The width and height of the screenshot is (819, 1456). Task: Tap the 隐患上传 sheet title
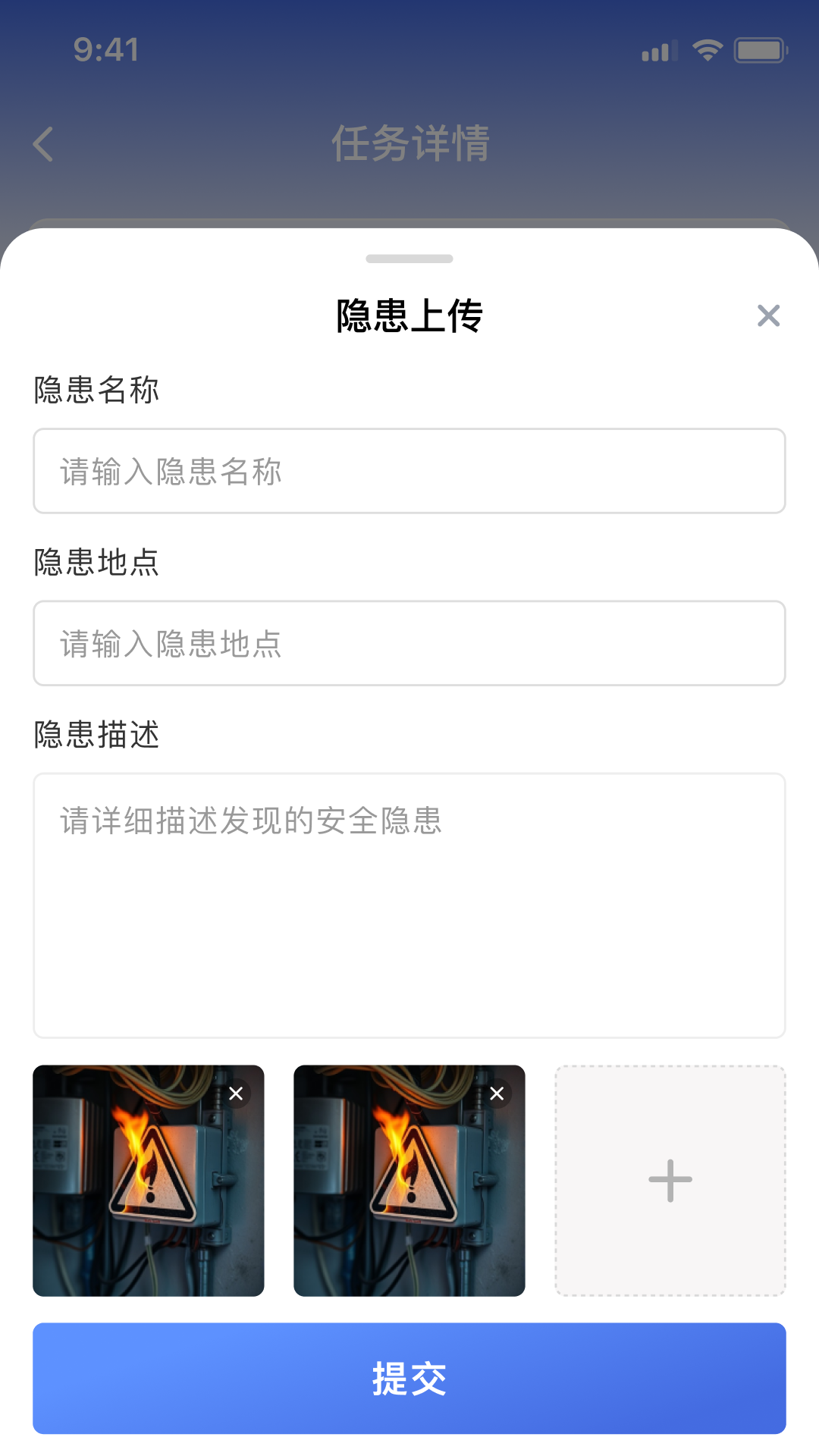(409, 315)
